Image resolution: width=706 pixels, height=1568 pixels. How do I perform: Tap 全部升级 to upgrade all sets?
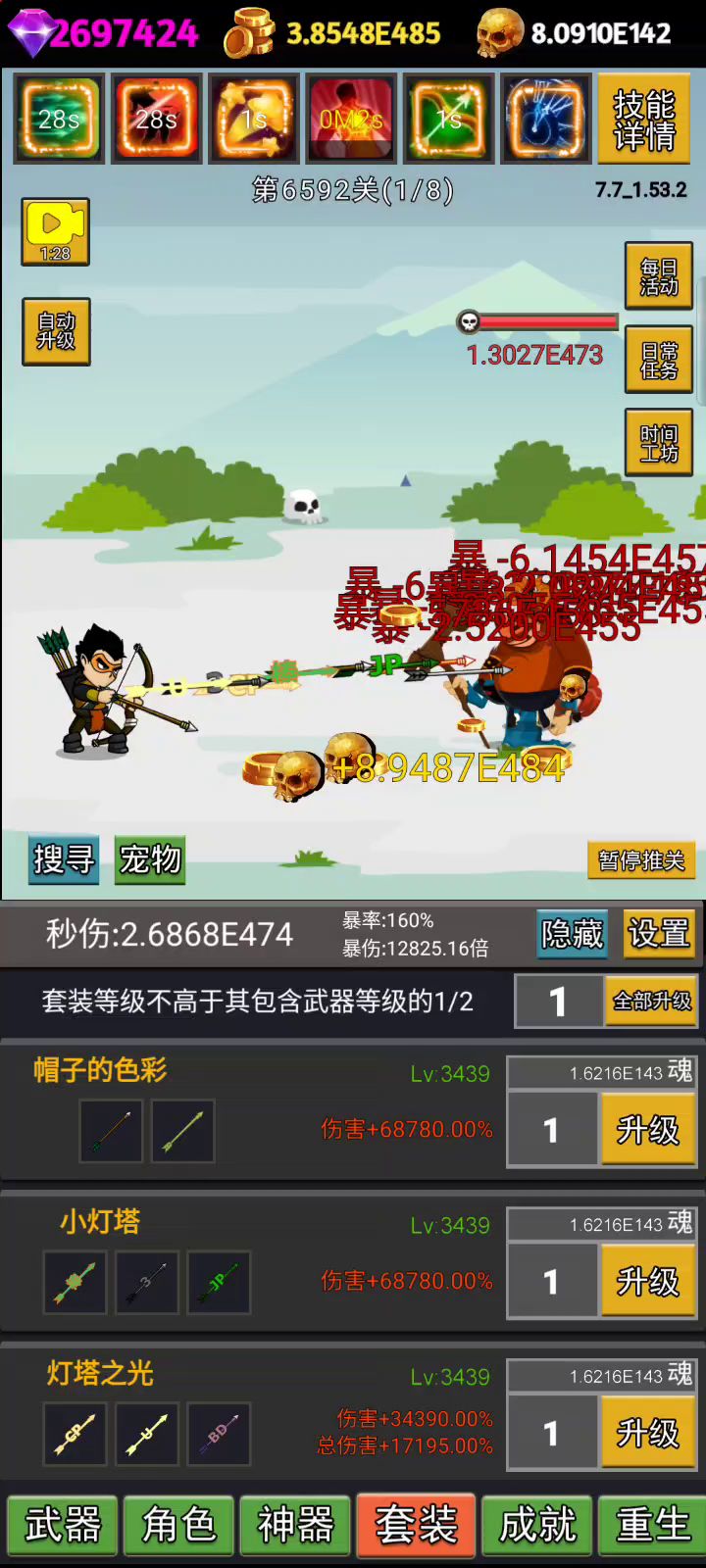click(652, 1001)
